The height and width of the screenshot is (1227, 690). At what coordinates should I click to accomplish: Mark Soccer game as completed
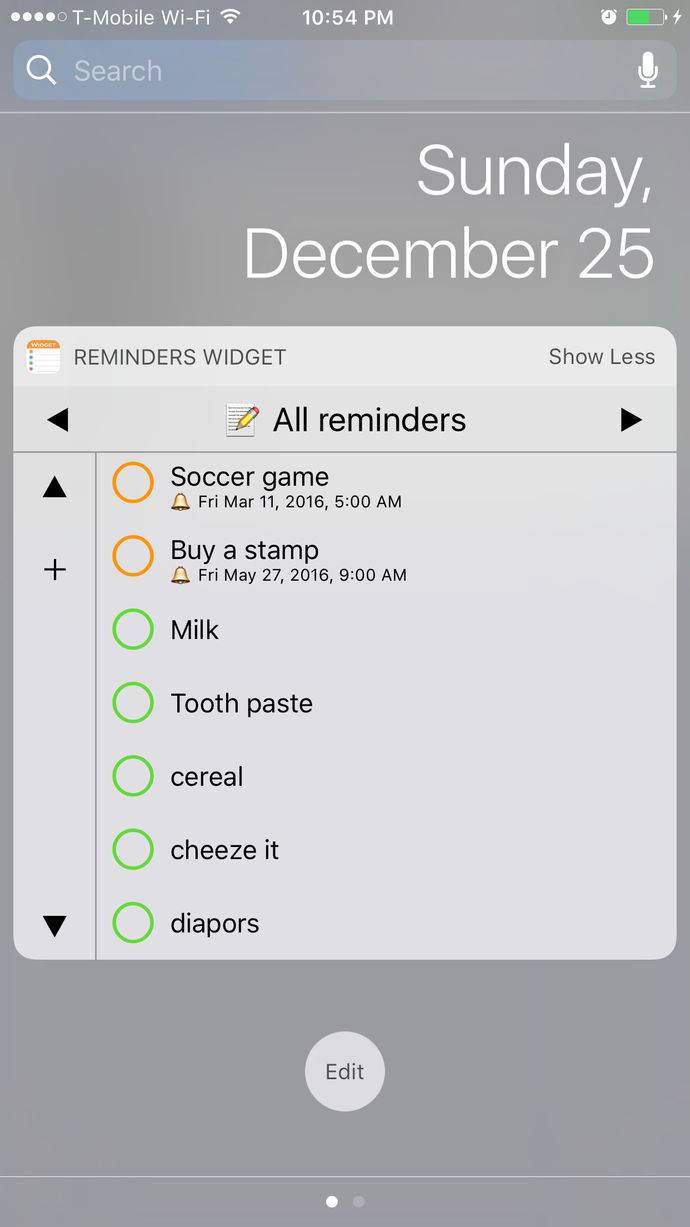133,482
